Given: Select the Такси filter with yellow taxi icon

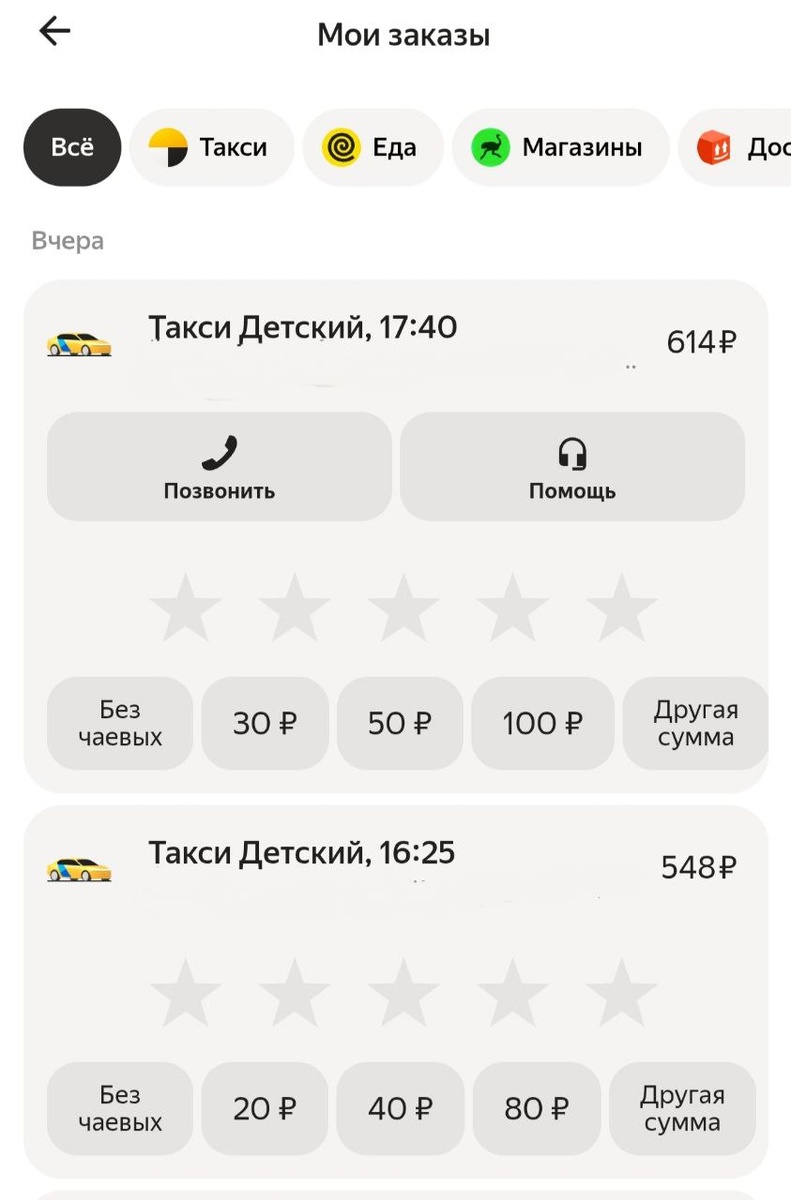Looking at the screenshot, I should click(x=211, y=147).
